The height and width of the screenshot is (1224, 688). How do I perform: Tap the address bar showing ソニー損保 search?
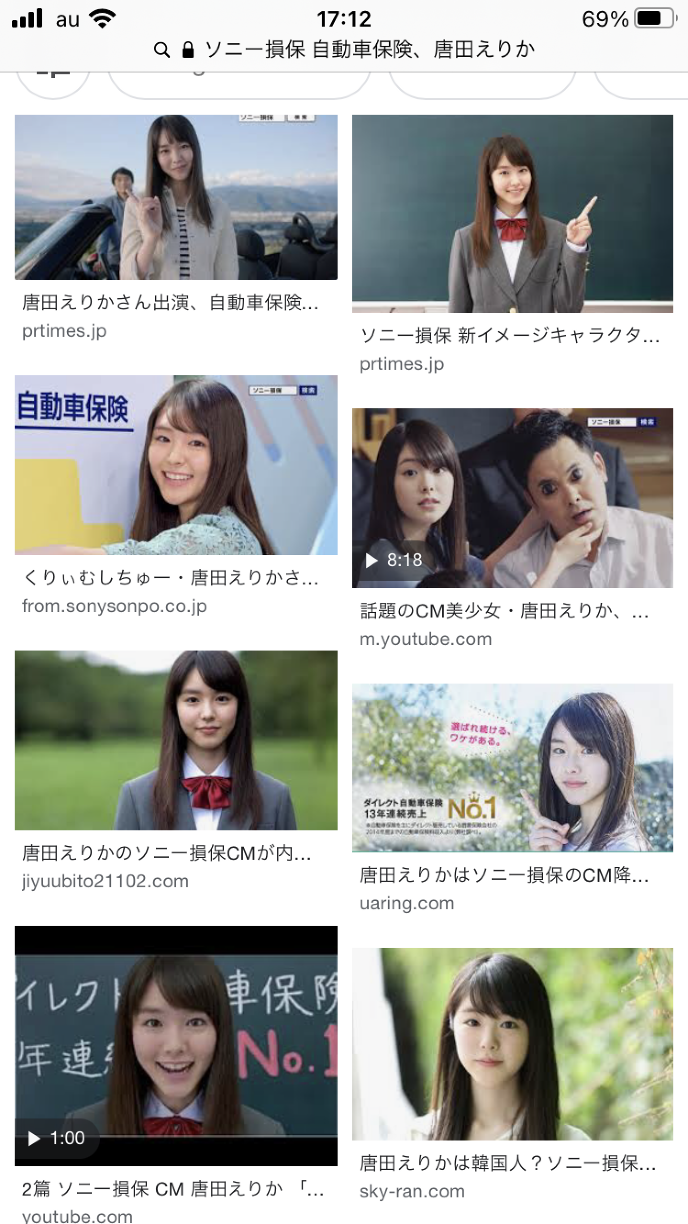[x=344, y=49]
